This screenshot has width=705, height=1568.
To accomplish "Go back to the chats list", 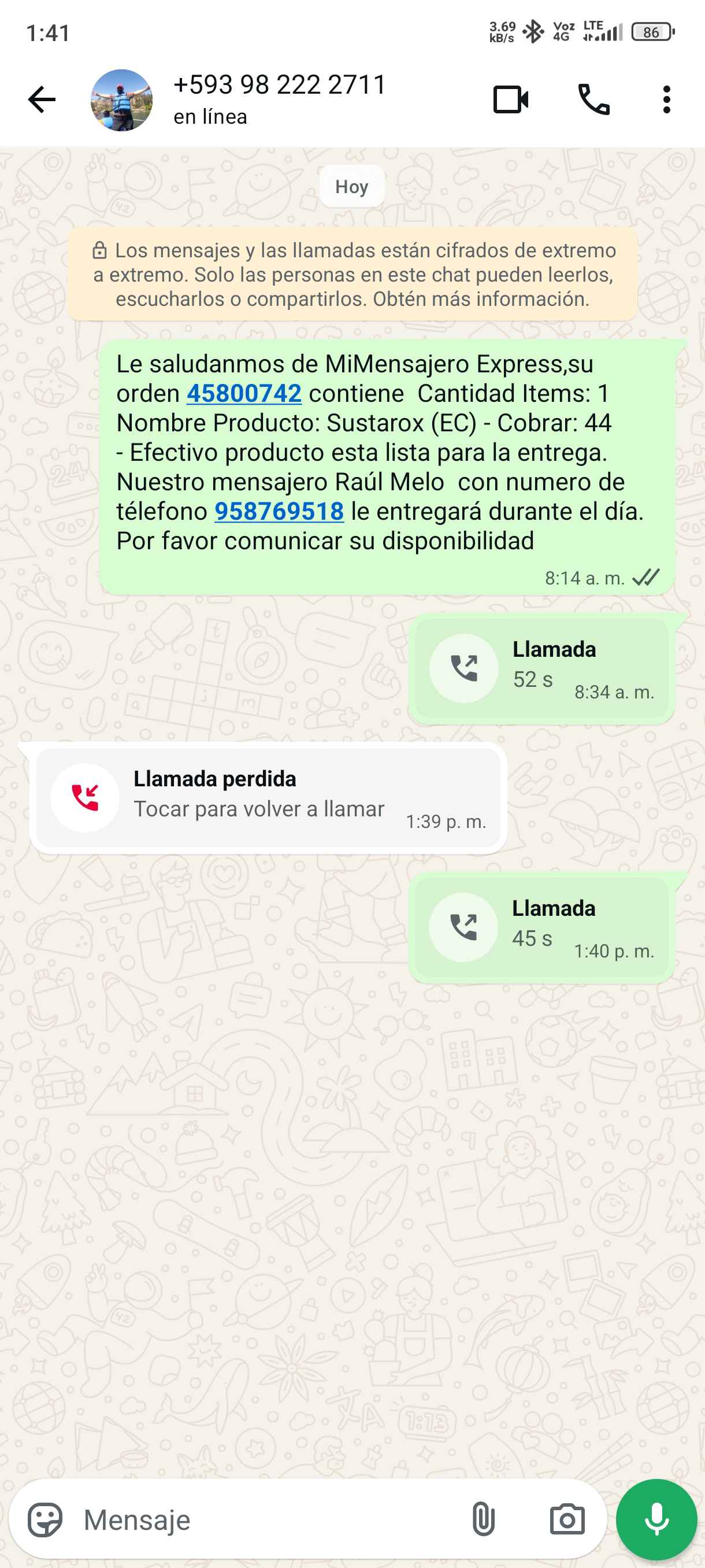I will tap(42, 100).
